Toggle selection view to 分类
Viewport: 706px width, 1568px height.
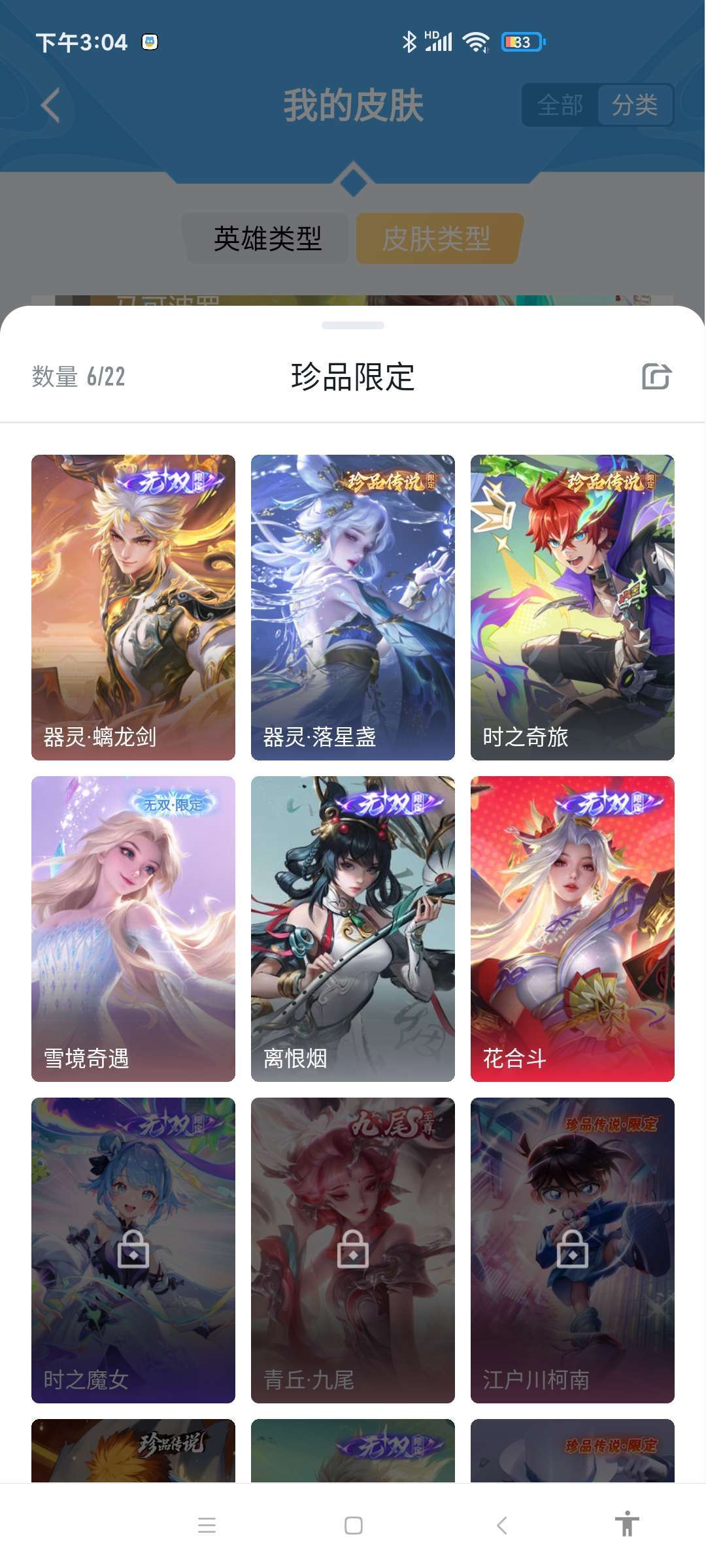[x=635, y=105]
